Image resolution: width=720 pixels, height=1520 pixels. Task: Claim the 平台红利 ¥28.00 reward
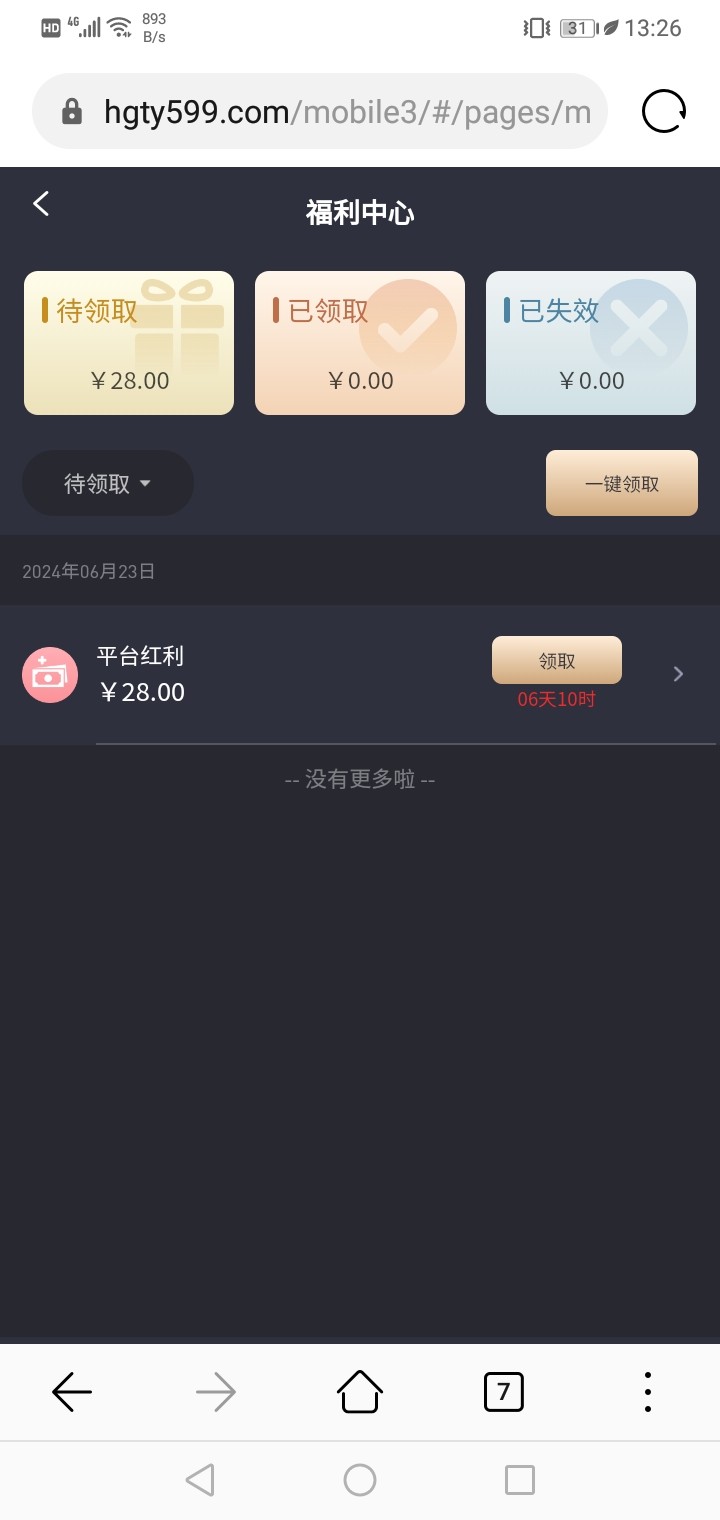[x=556, y=660]
